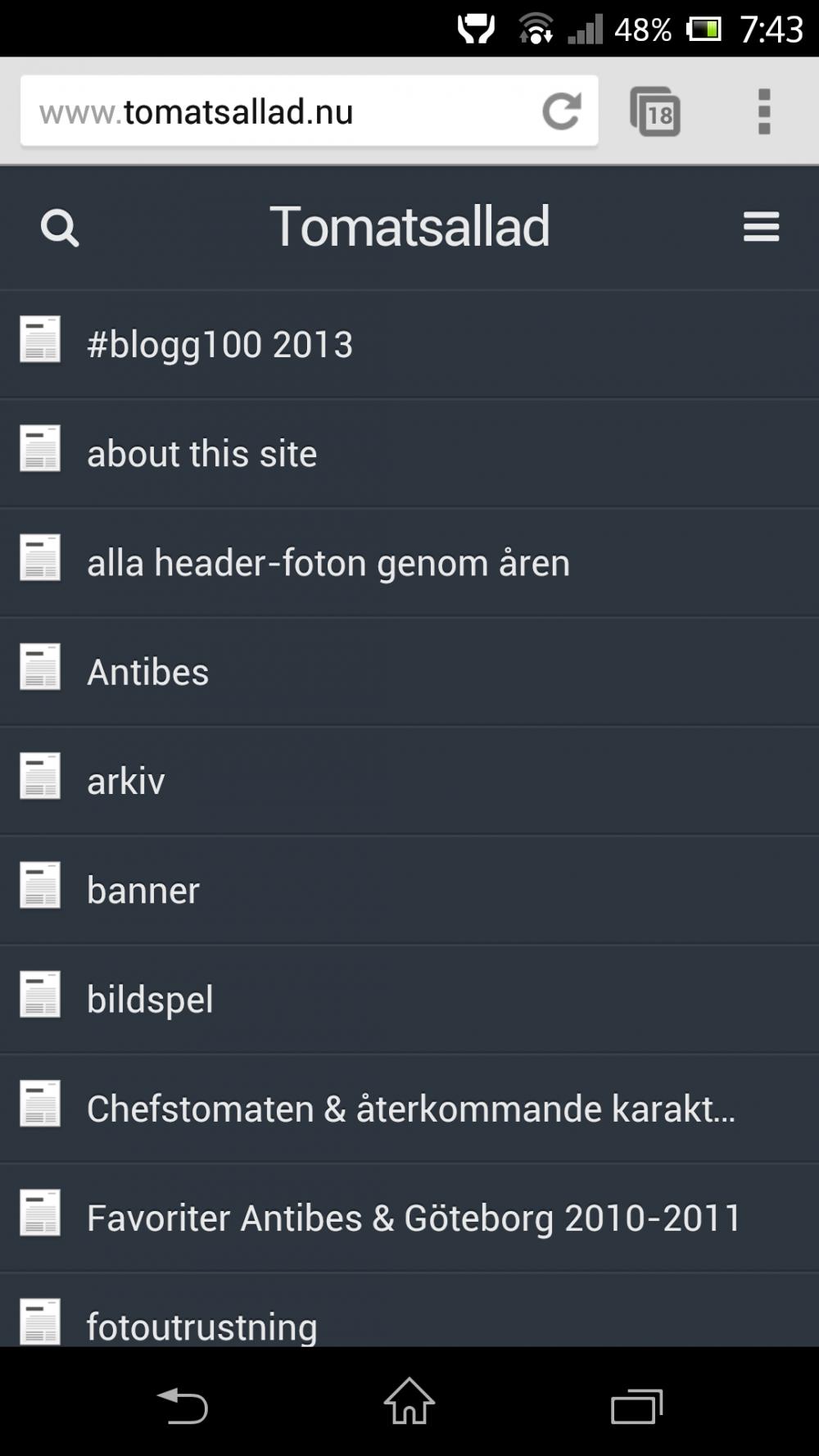Go to the arkiv page
Screen dimensions: 819x1456
[x=409, y=780]
